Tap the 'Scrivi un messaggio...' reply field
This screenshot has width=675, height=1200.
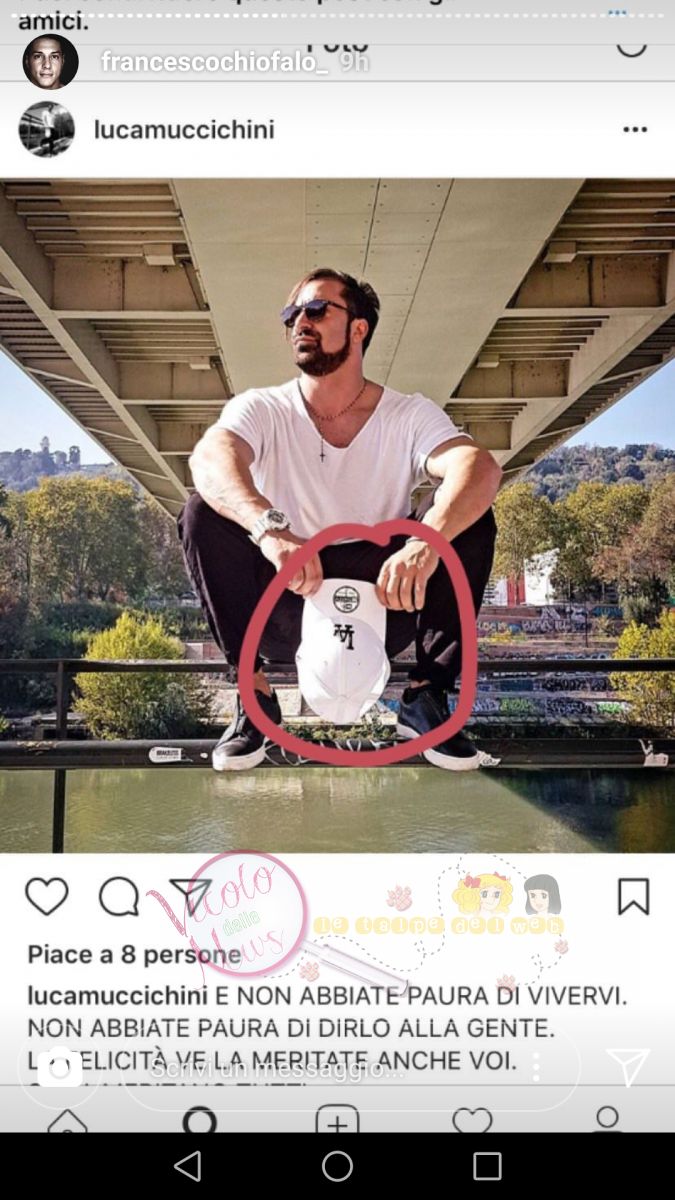[x=300, y=1068]
